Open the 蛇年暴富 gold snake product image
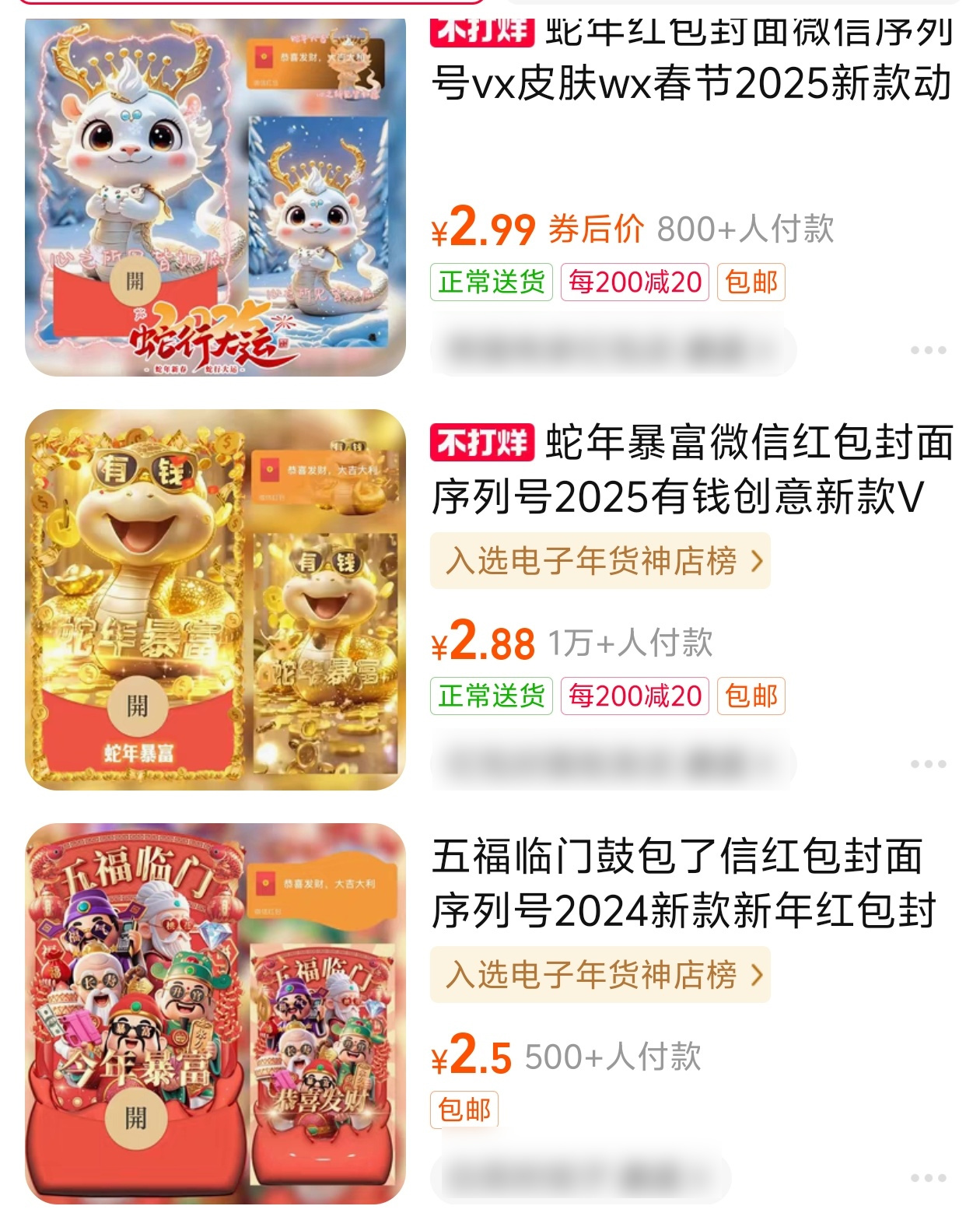Screen dimensions: 980x1220 pos(215,600)
